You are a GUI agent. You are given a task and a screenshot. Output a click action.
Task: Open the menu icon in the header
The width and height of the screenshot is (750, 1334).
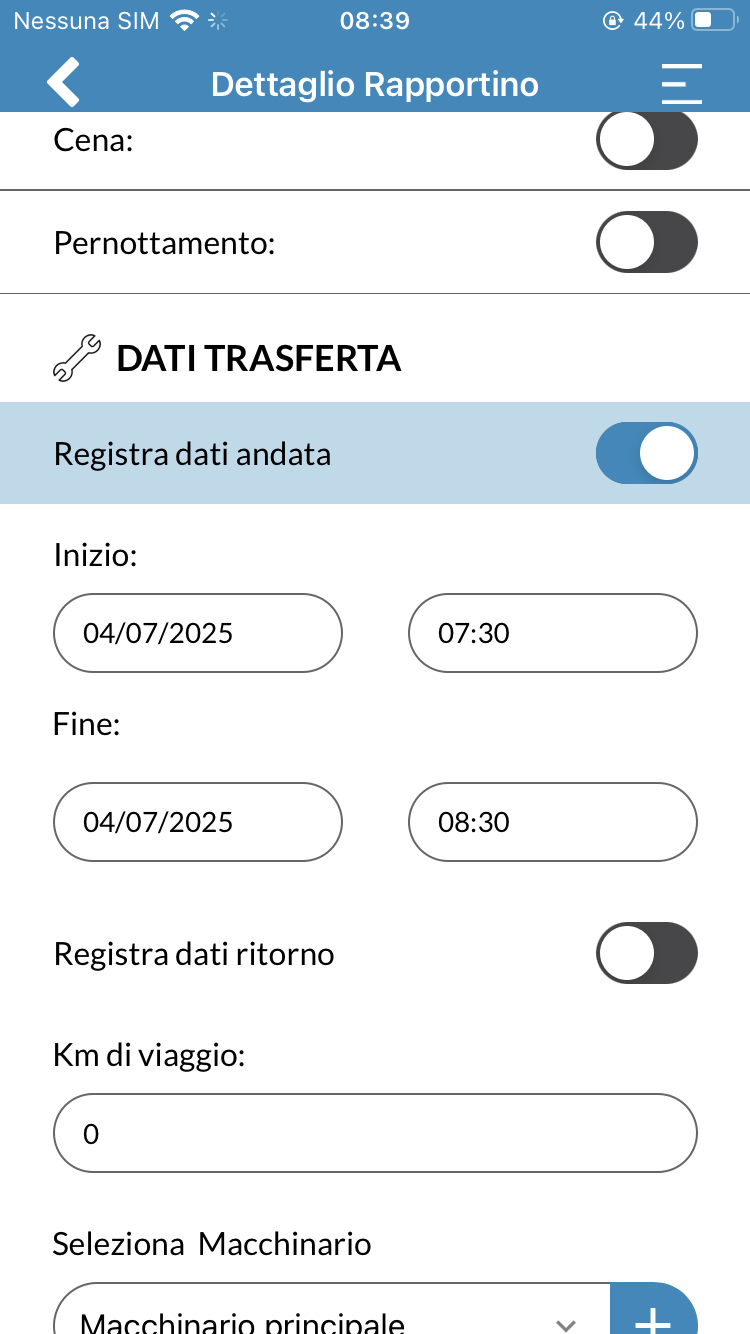[682, 84]
